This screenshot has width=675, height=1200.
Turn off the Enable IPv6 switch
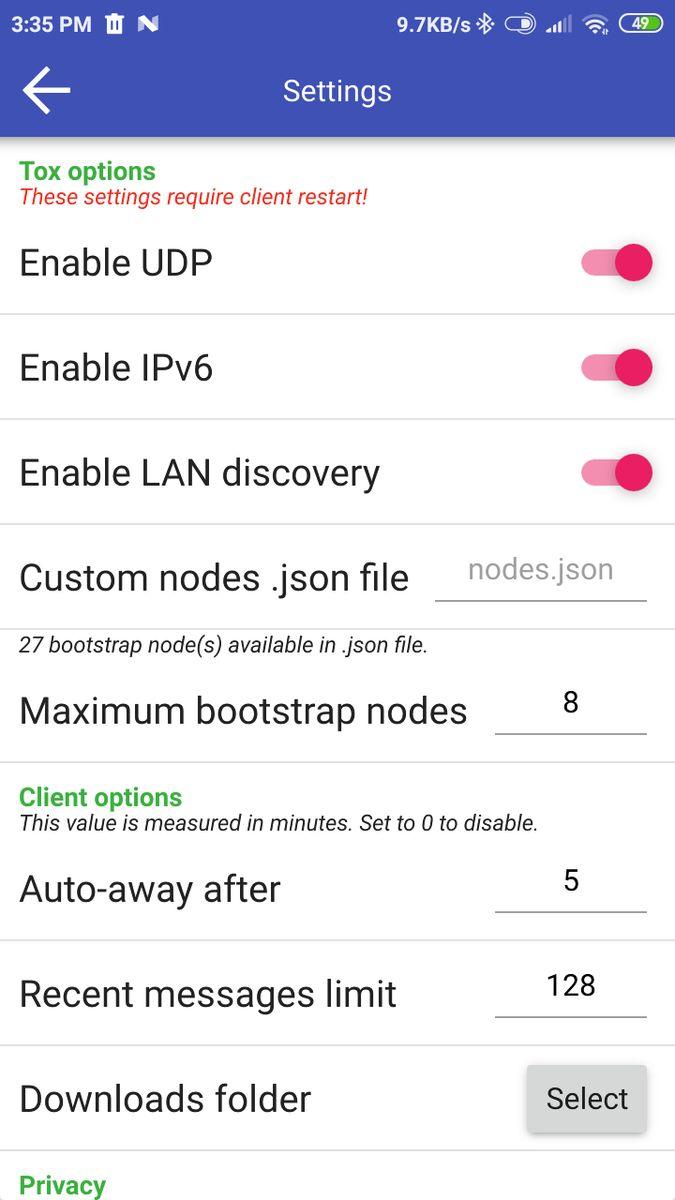tap(616, 368)
